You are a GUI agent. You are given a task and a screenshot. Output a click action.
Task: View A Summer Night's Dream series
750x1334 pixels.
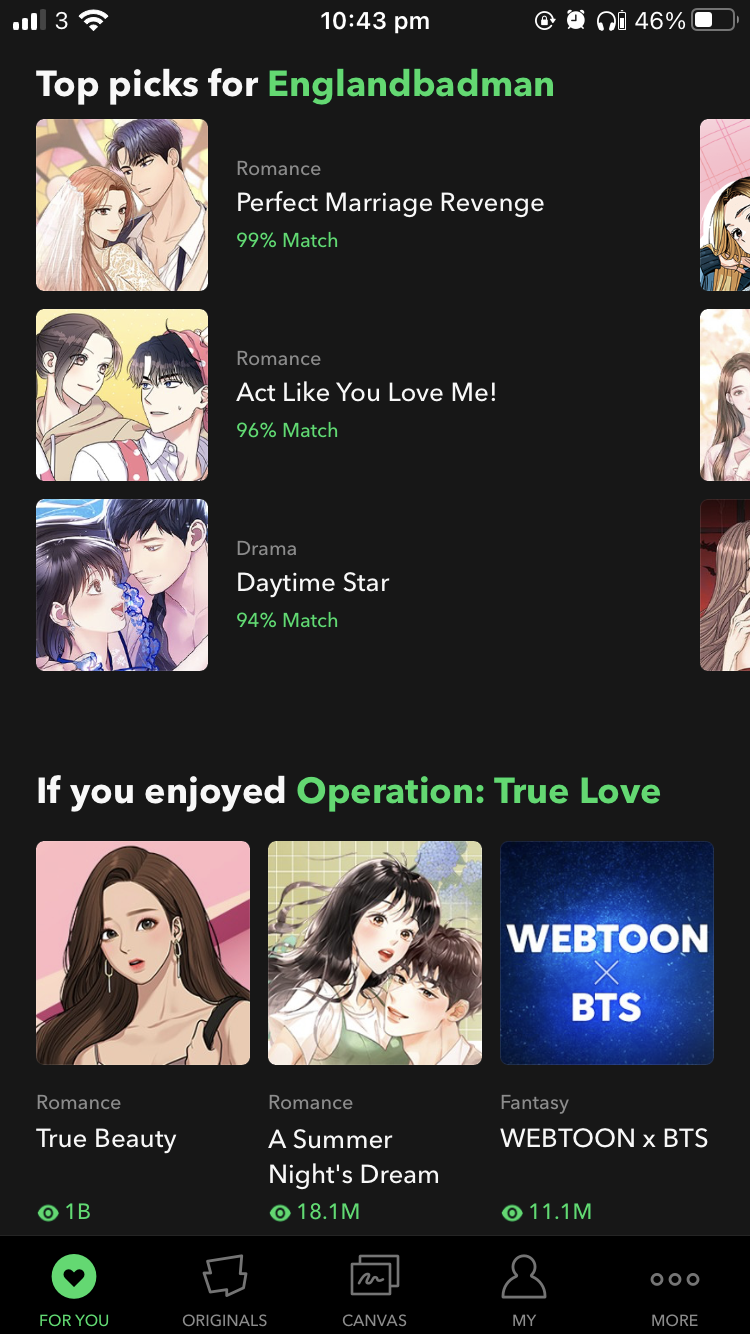click(375, 1032)
